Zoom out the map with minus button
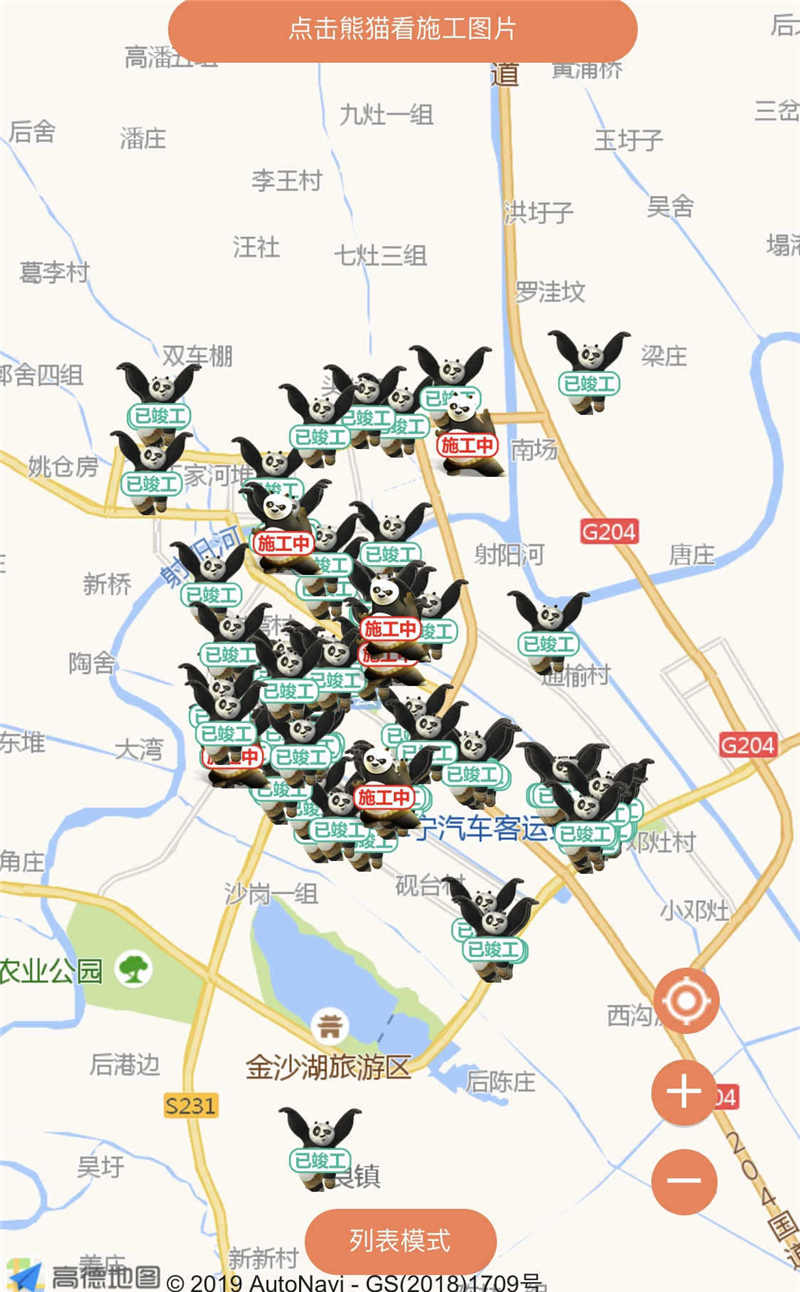 click(684, 1181)
